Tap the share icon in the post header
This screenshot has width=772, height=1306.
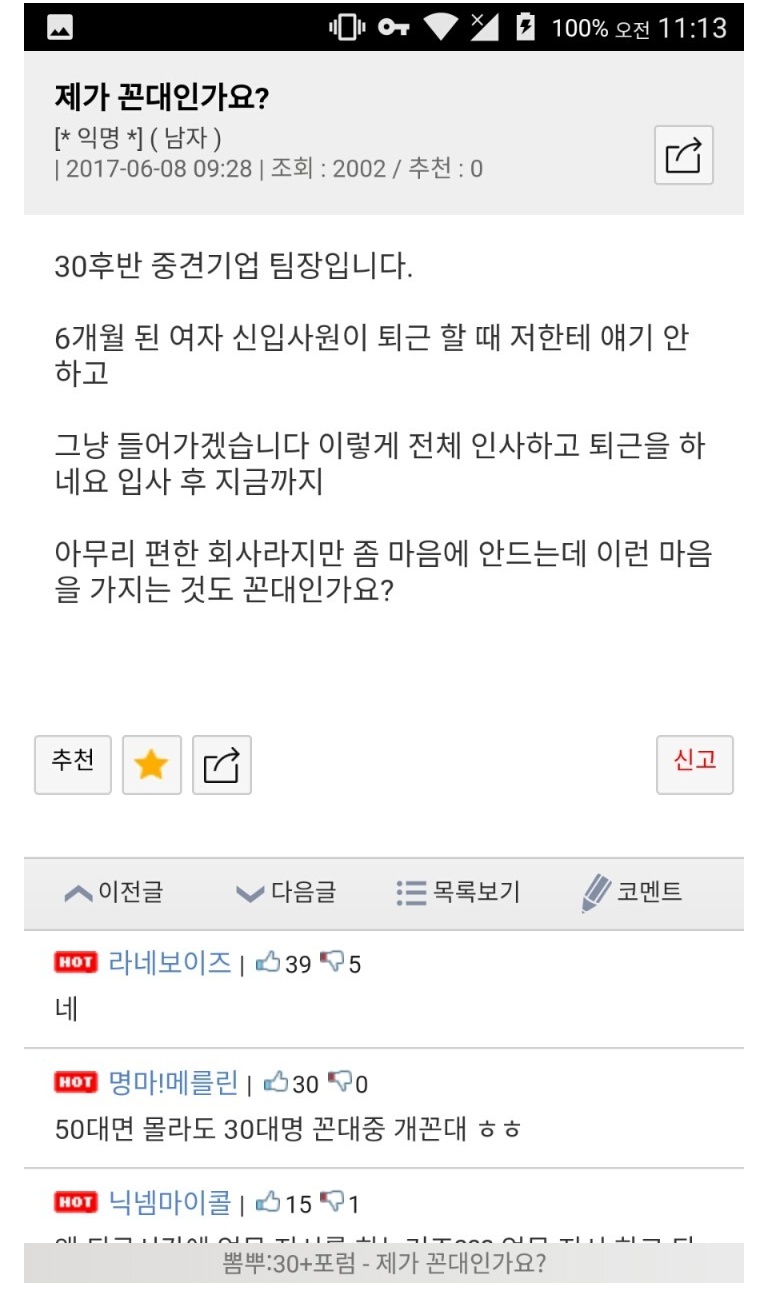click(683, 155)
